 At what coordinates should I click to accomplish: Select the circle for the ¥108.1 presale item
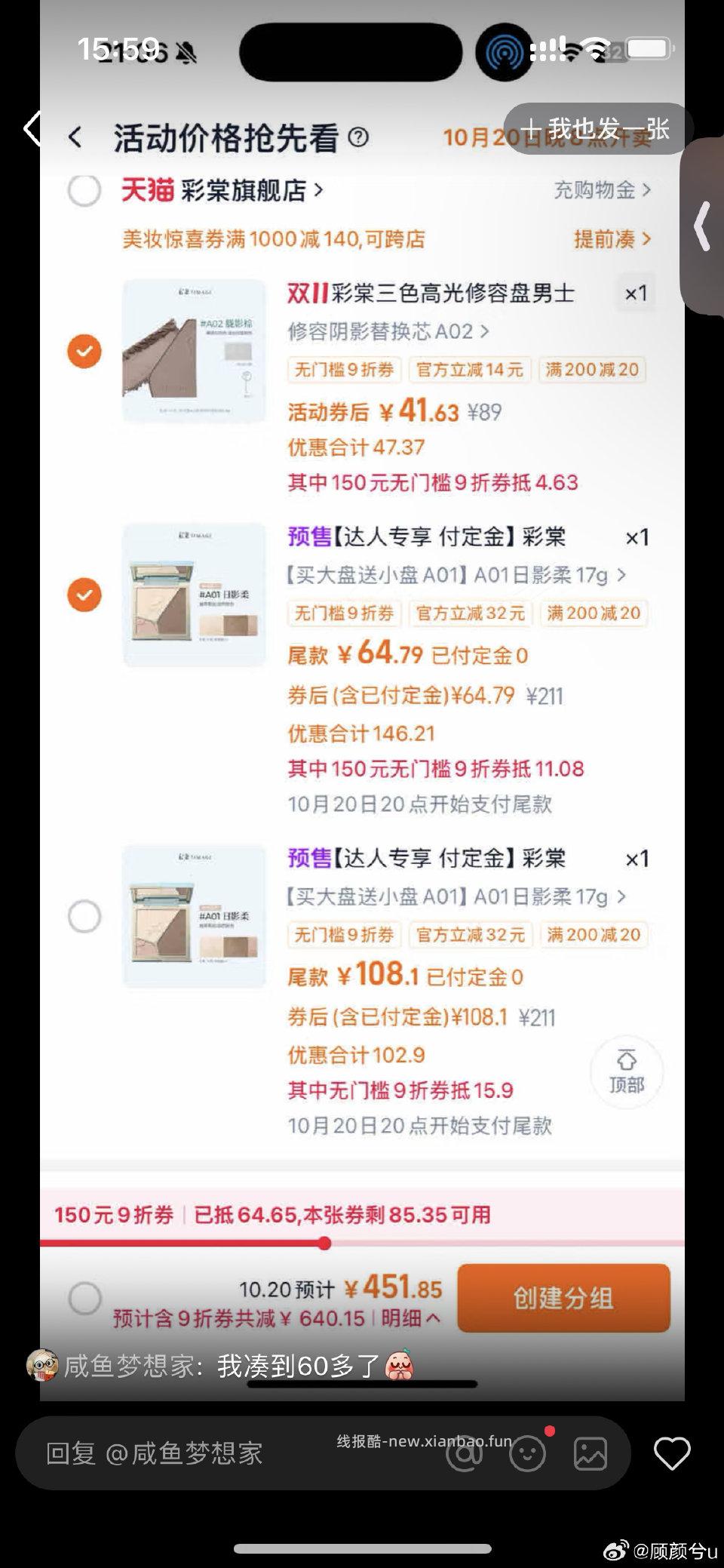84,915
